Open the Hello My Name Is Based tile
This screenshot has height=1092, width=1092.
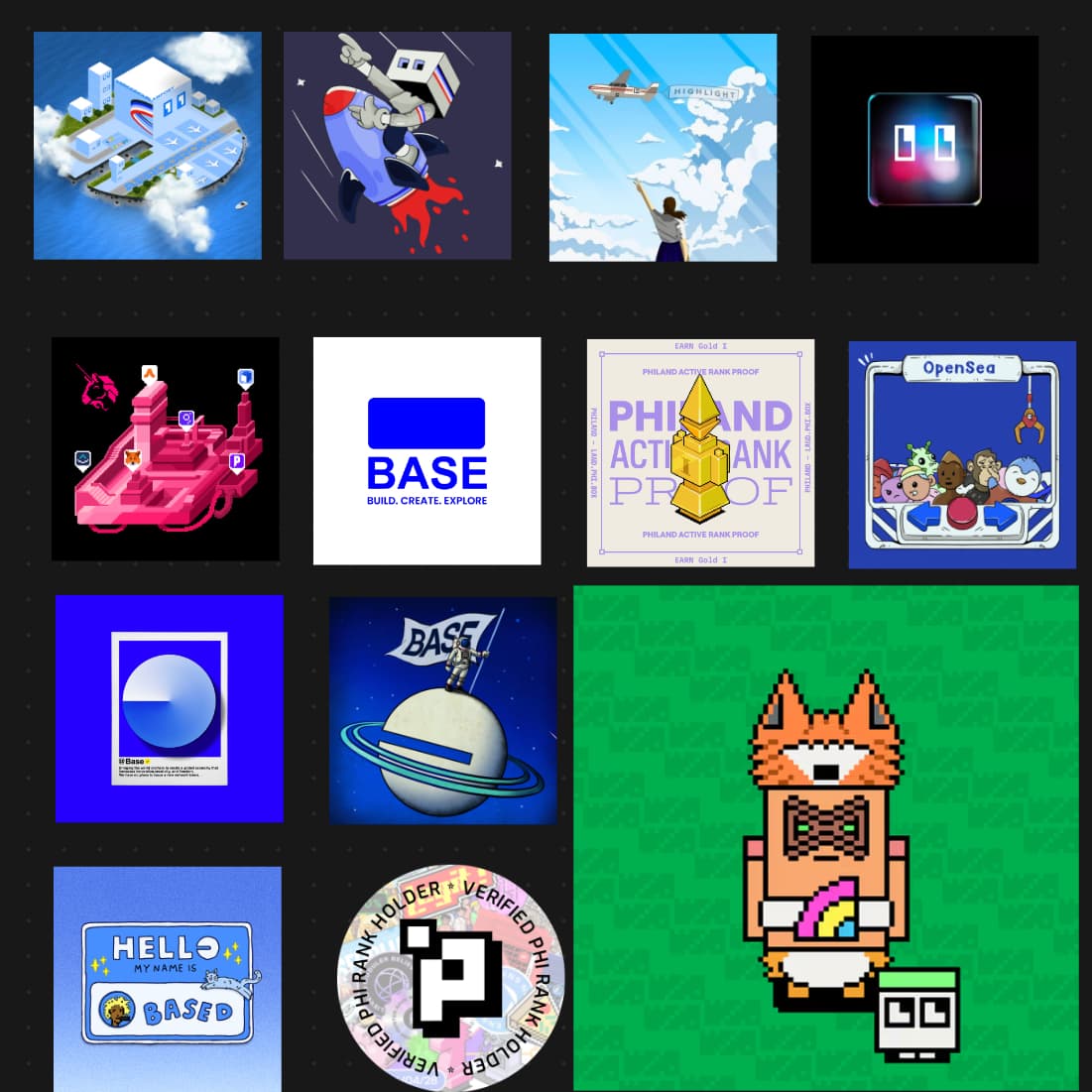tap(168, 979)
